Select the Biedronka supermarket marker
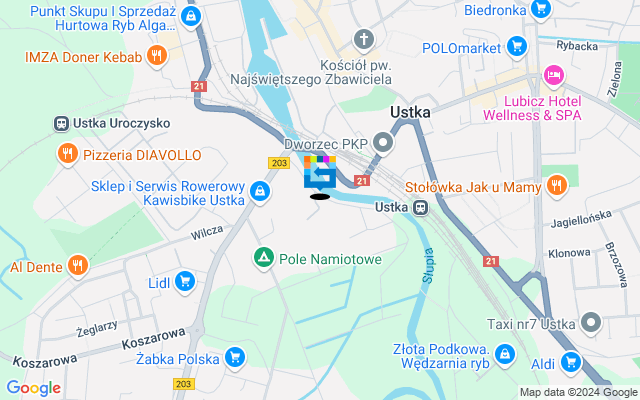The height and width of the screenshot is (400, 640). pyautogui.click(x=541, y=9)
